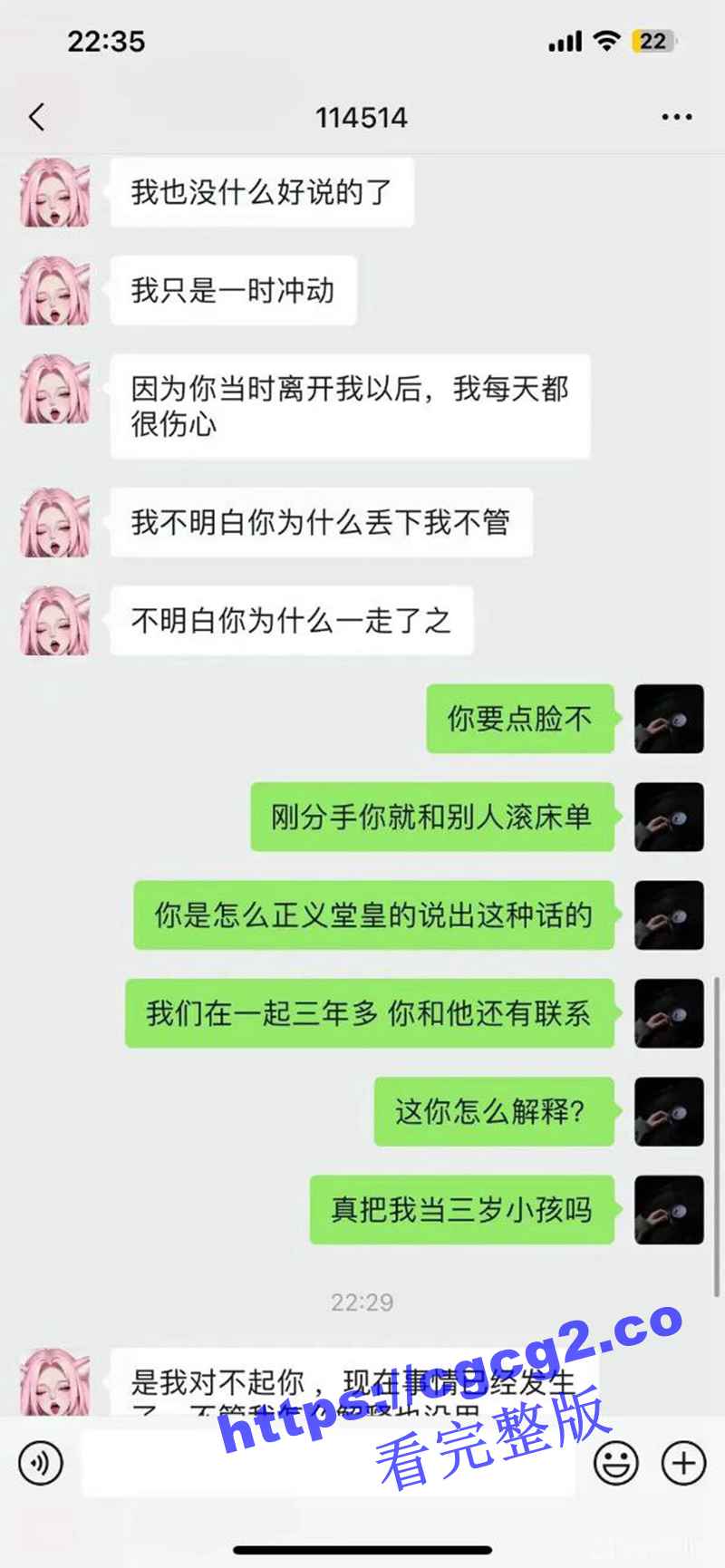Screen dimensions: 725x1568
Task: Open own avatar beside 你要点脸不
Action: point(669,719)
